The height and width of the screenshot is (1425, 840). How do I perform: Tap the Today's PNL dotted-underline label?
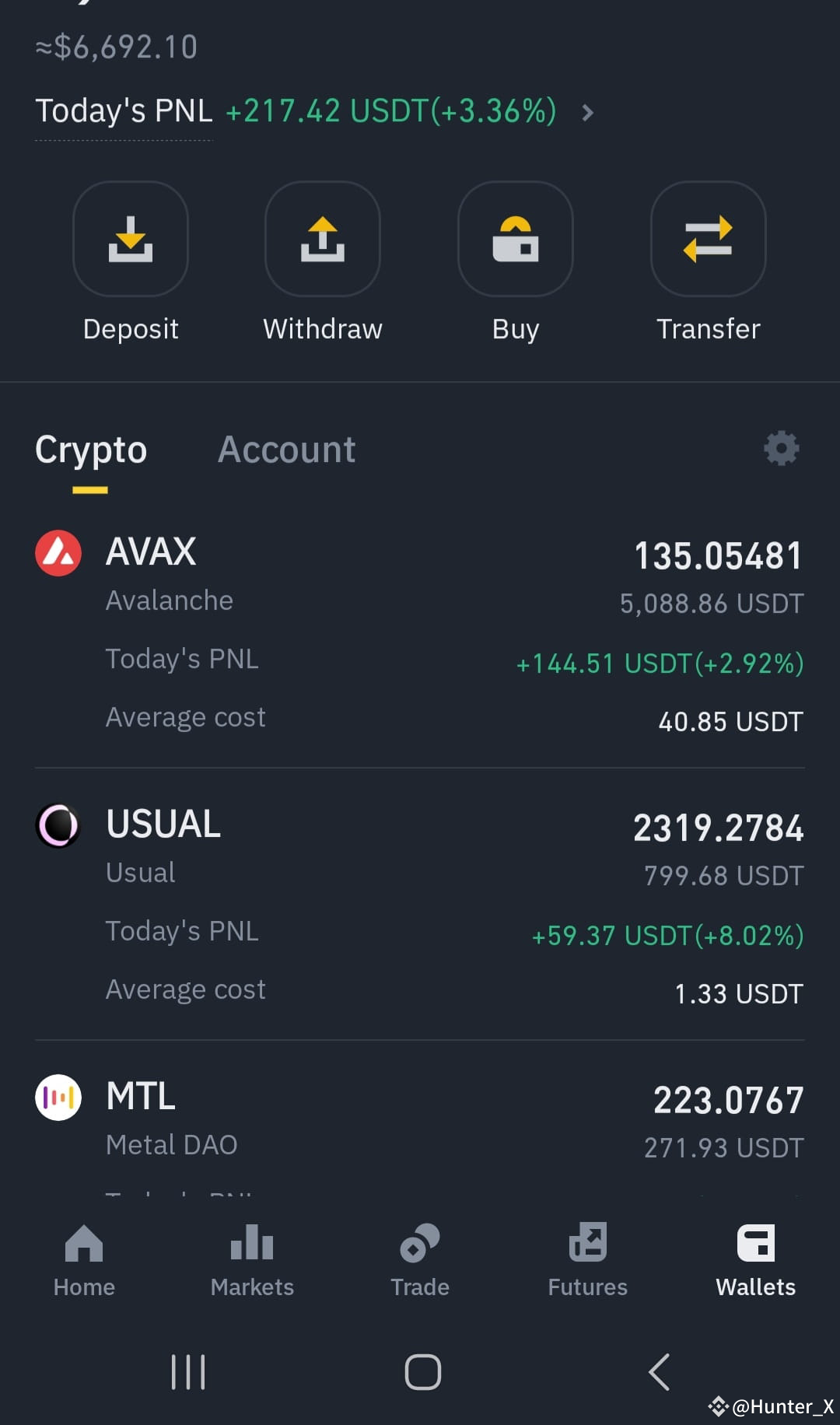[x=123, y=110]
